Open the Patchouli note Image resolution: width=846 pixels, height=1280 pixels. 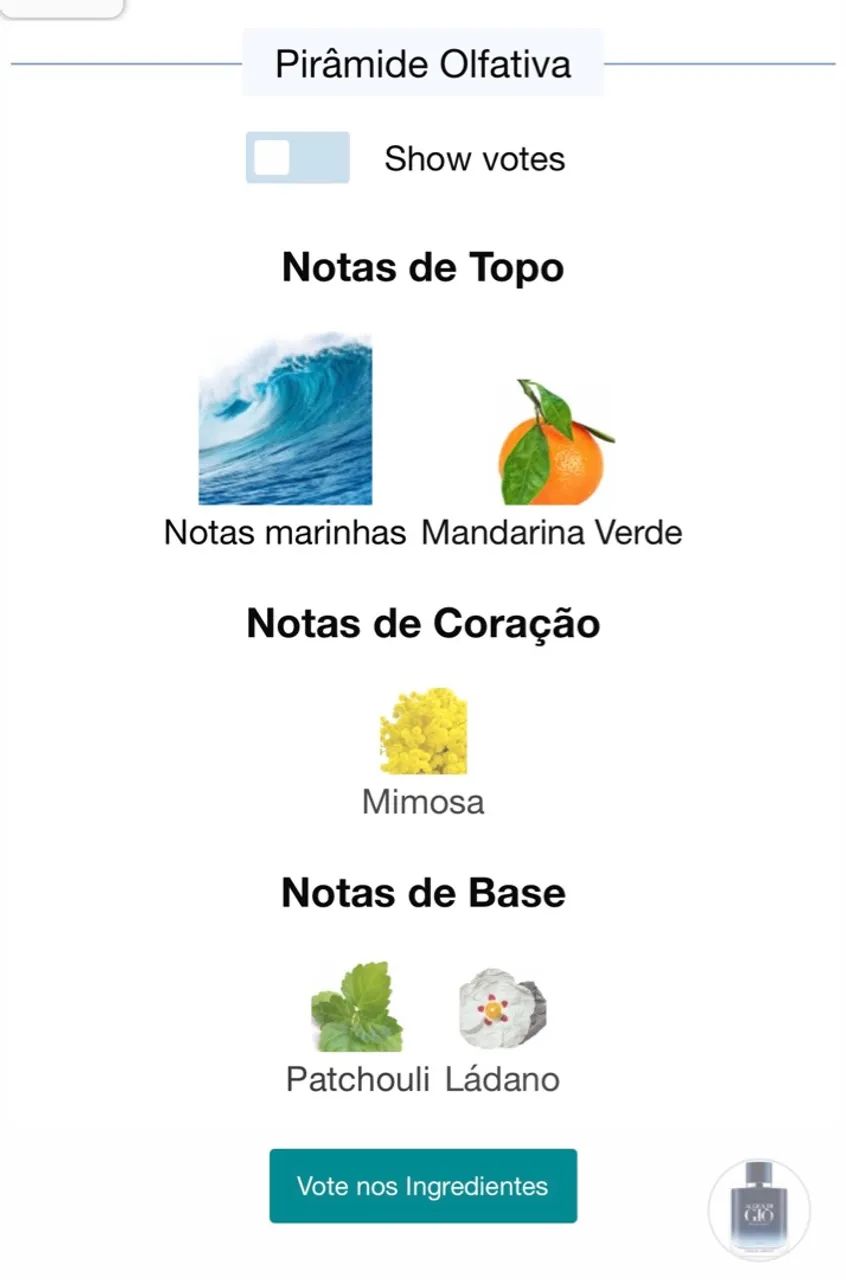(x=357, y=1007)
